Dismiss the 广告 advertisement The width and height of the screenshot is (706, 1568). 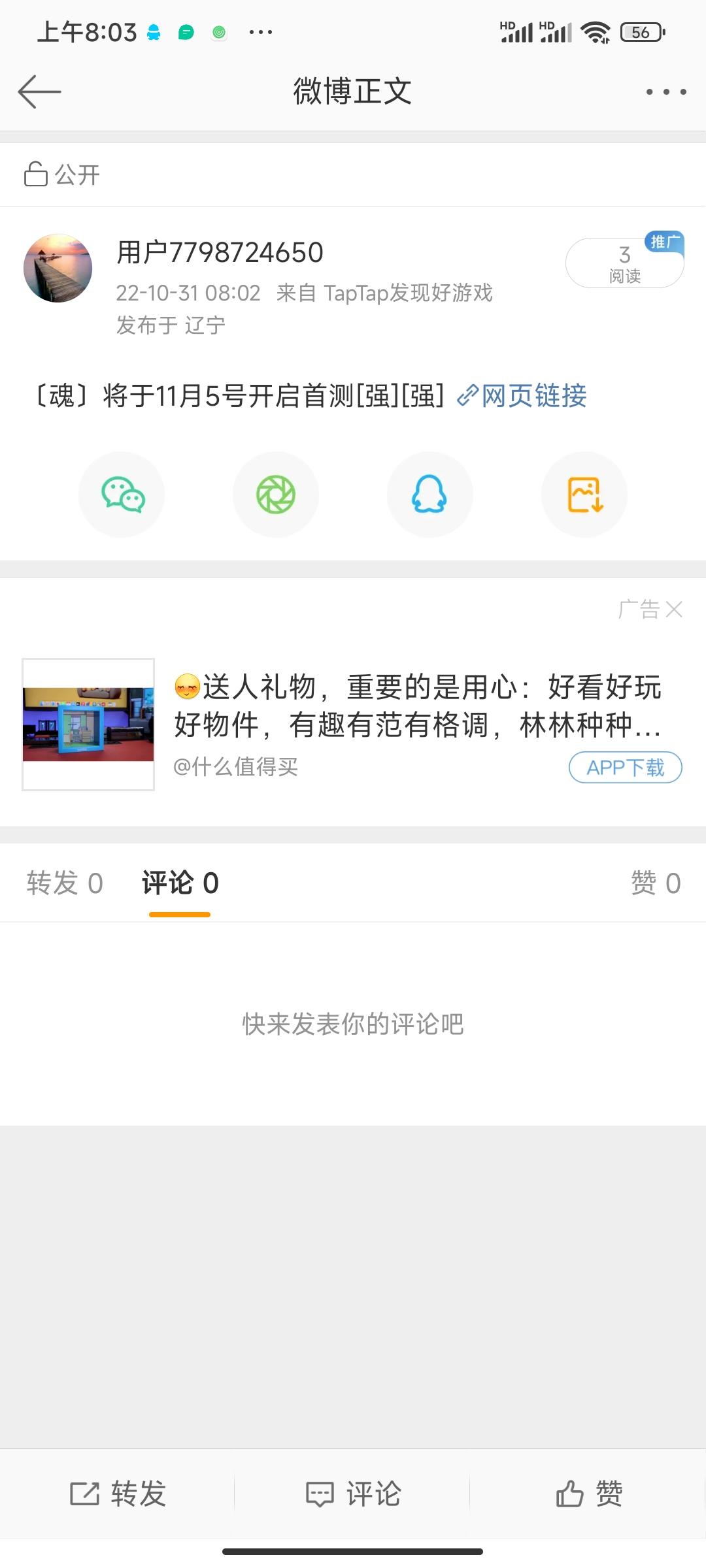(673, 610)
